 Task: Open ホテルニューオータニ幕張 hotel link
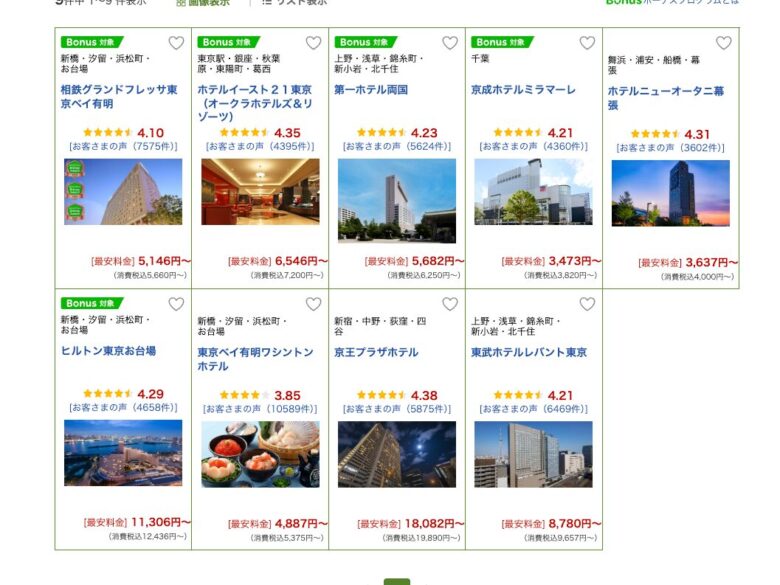(665, 97)
